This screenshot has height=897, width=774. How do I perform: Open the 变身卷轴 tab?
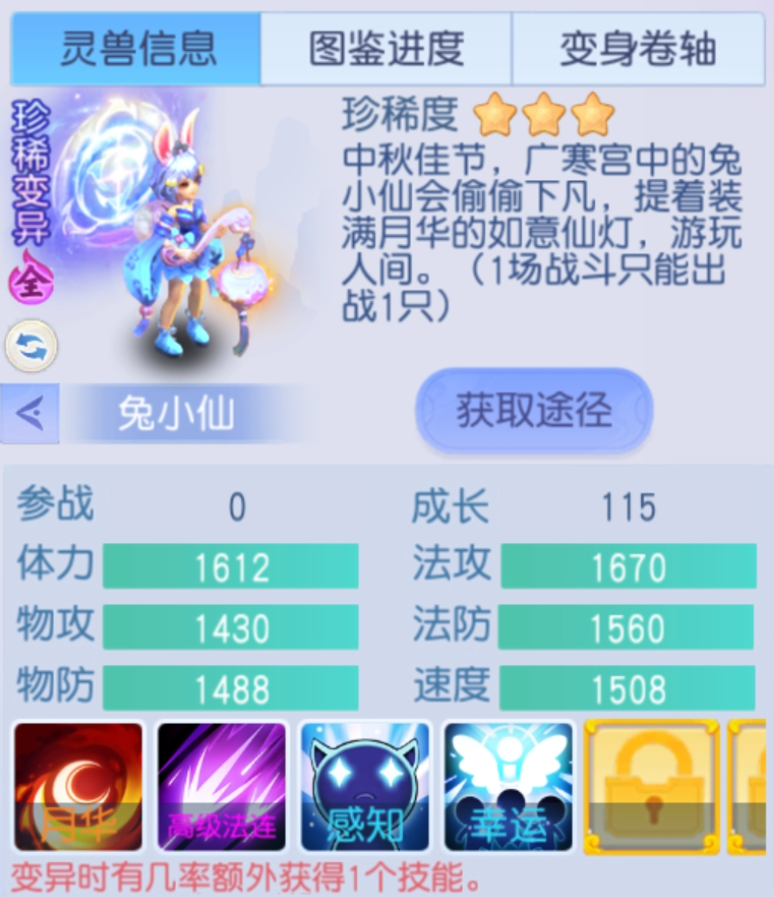(638, 49)
